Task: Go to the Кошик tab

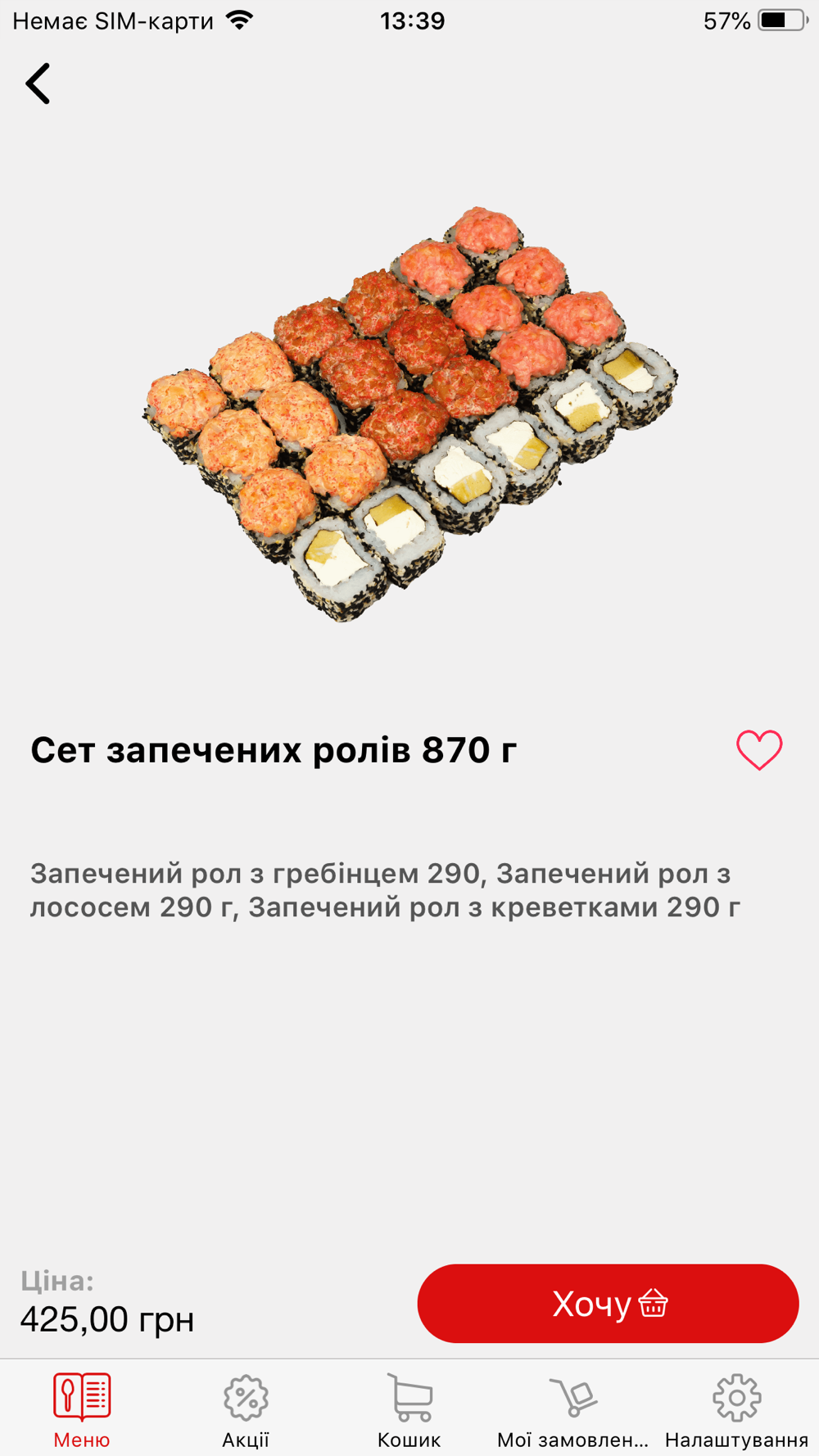Action: [x=409, y=1409]
